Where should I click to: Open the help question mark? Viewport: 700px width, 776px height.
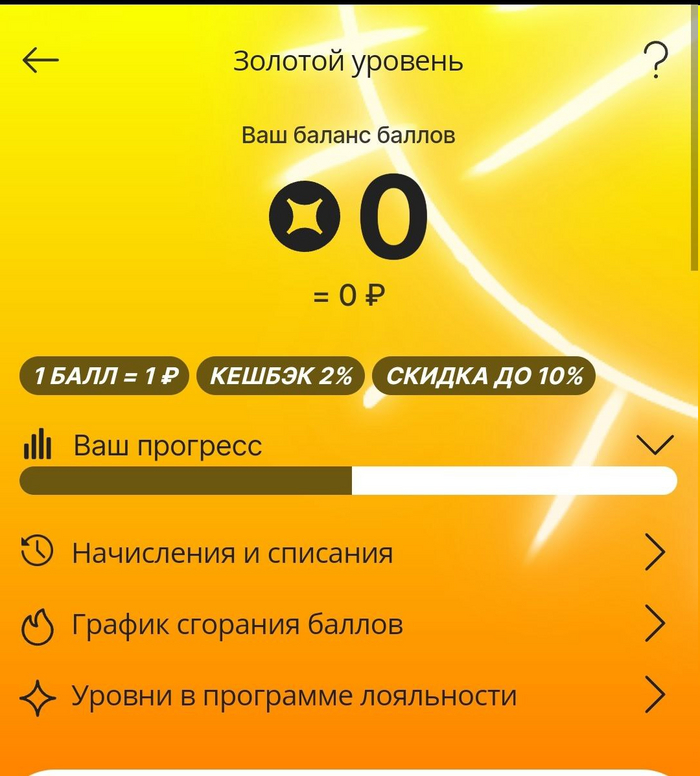click(x=656, y=61)
